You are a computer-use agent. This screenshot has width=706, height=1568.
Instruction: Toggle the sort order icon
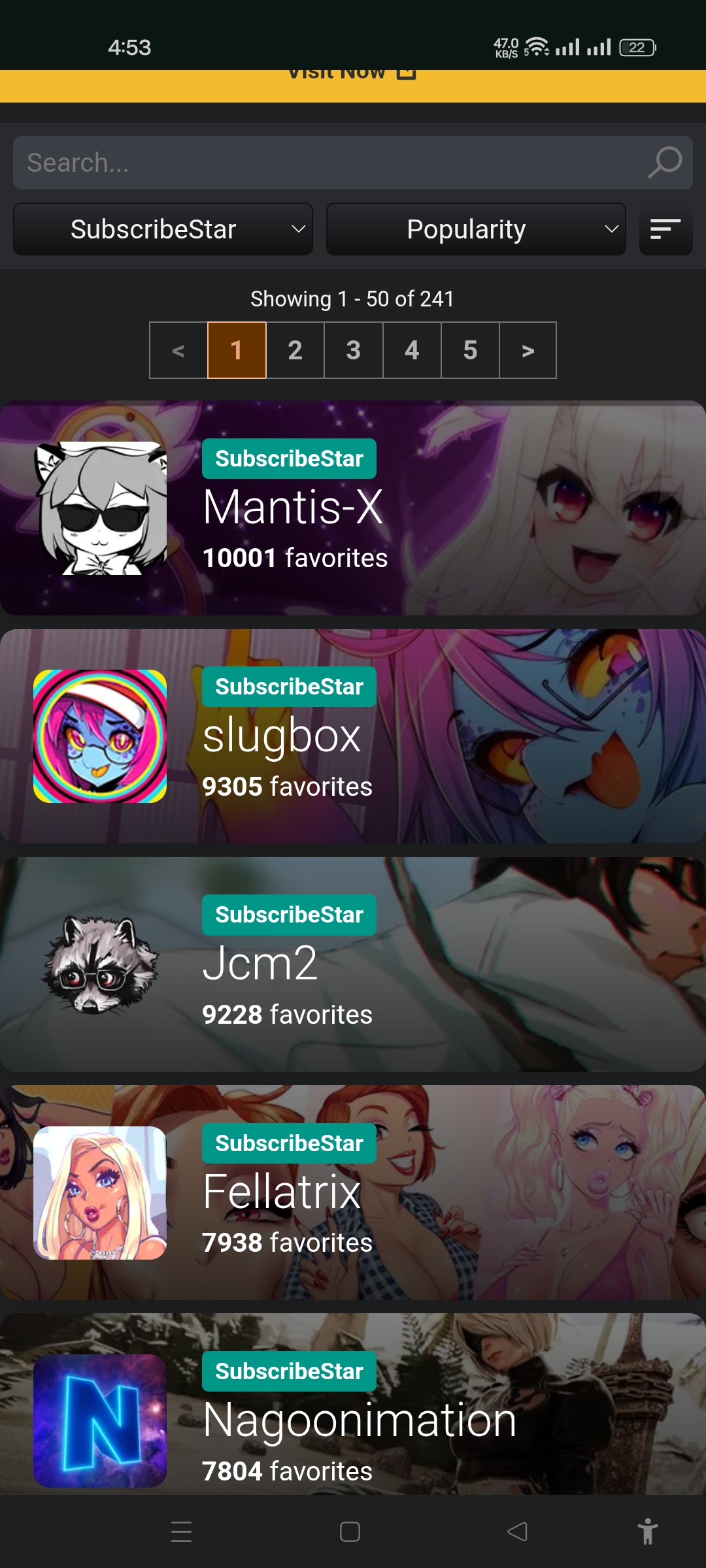click(x=665, y=229)
